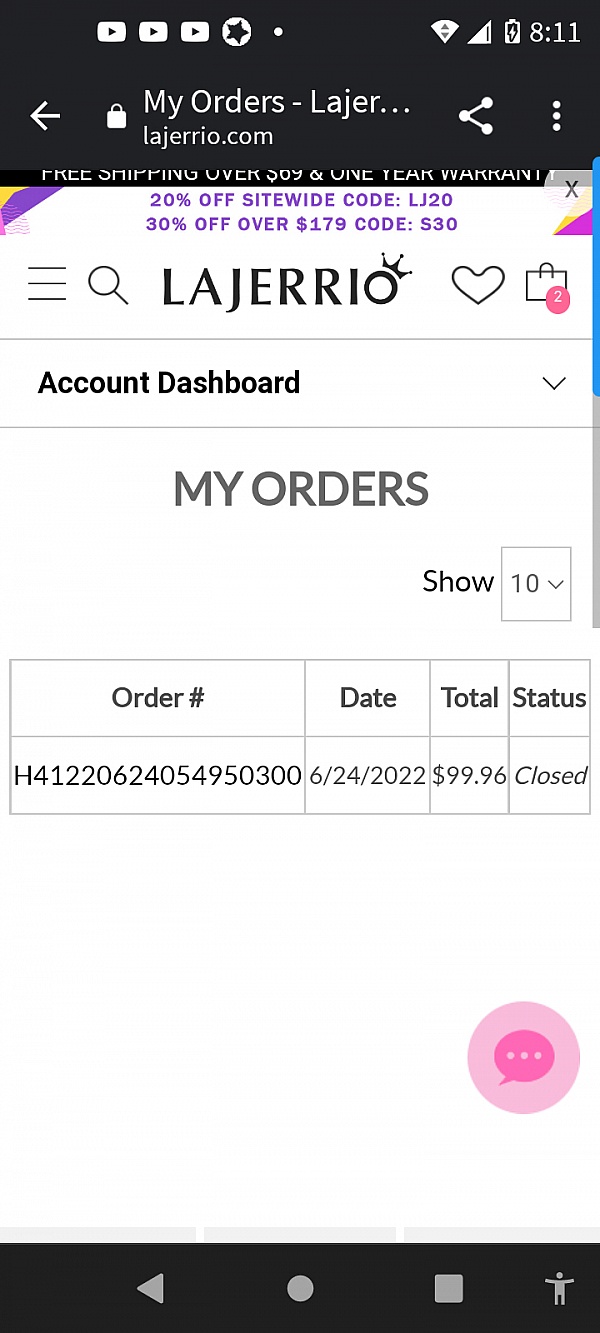The width and height of the screenshot is (600, 1333).
Task: Open order H41220624054950300
Action: 157,775
